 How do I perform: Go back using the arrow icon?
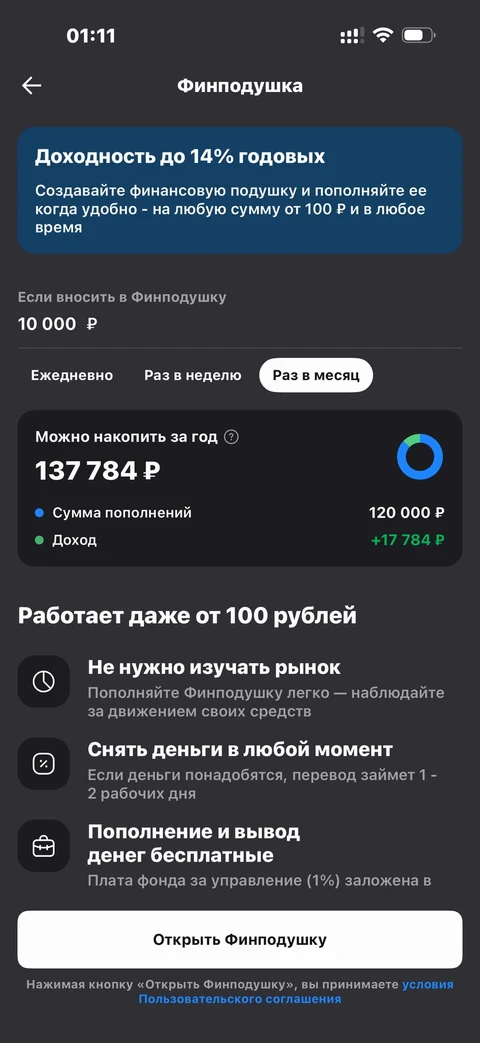[x=31, y=86]
